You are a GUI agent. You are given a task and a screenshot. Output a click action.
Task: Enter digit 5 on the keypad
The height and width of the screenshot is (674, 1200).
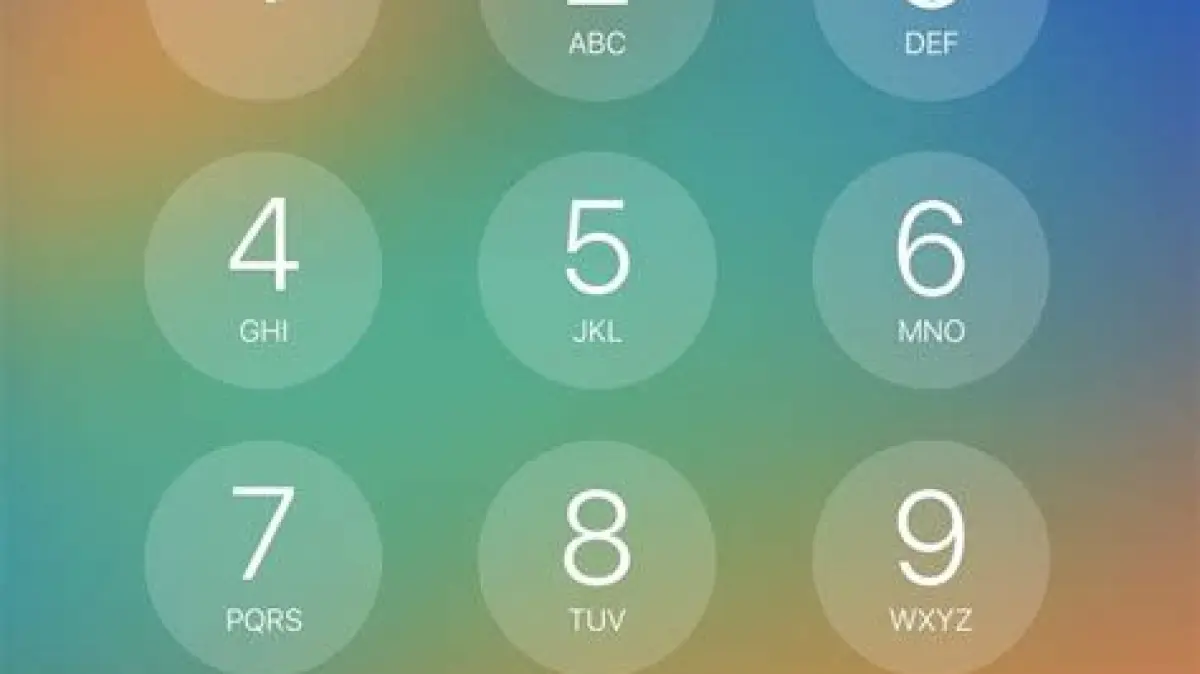pos(597,270)
